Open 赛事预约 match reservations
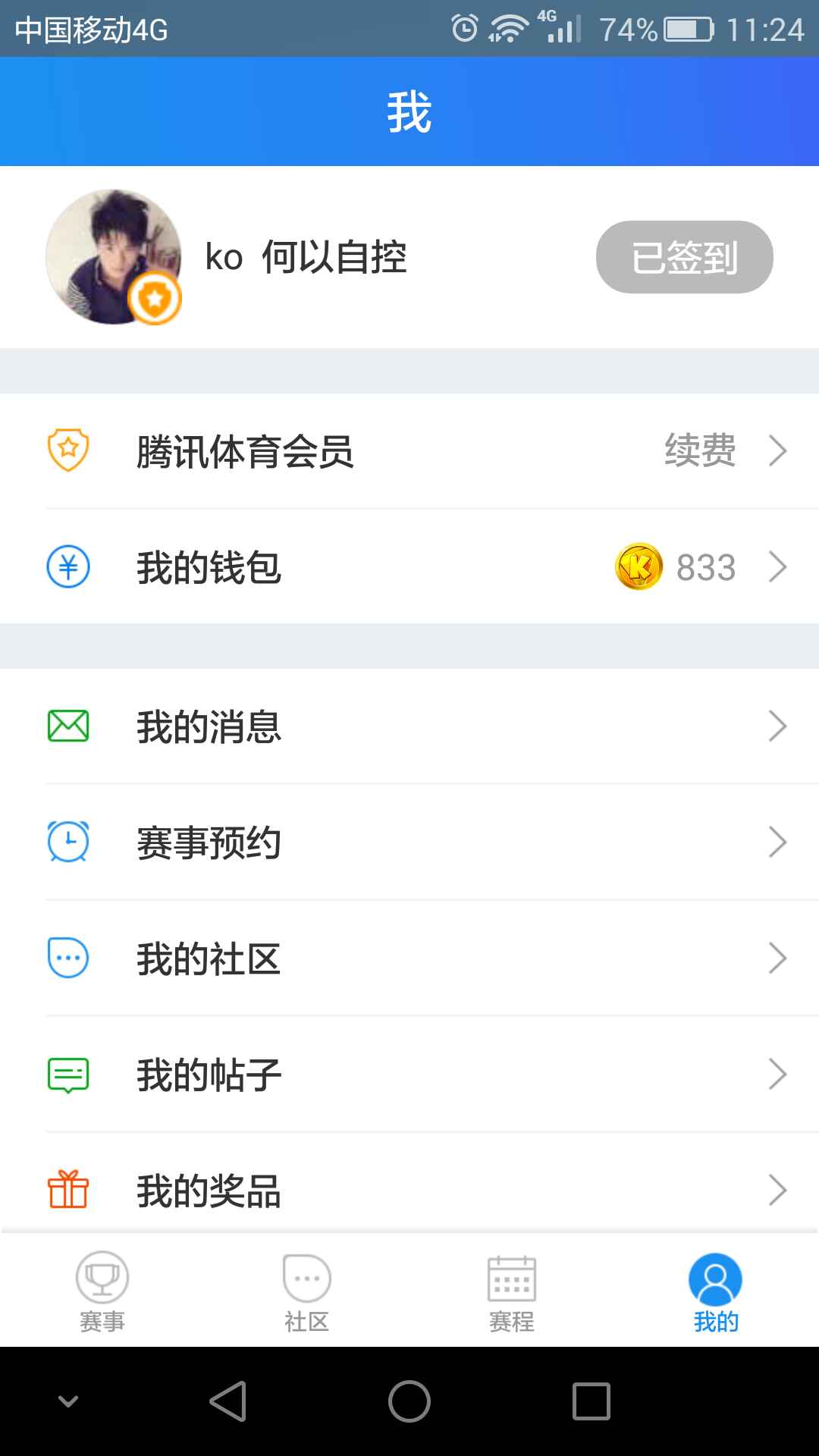The height and width of the screenshot is (1456, 819). pyautogui.click(x=409, y=843)
